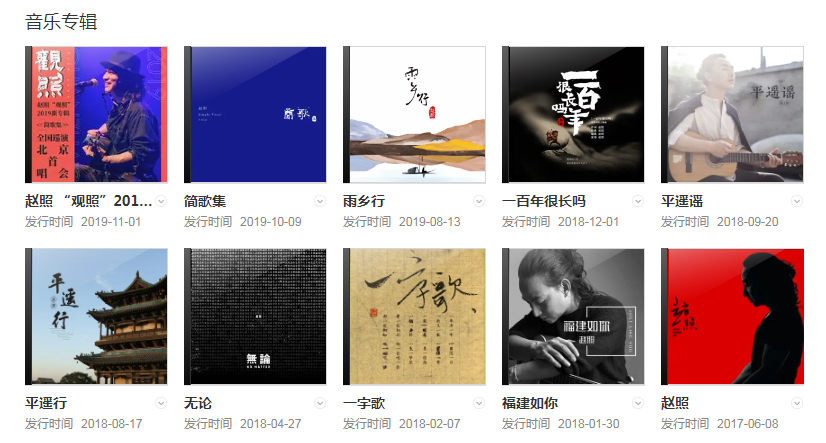Image resolution: width=826 pixels, height=443 pixels.
Task: Open the red 赵照 album from 2017
Action: 732,316
